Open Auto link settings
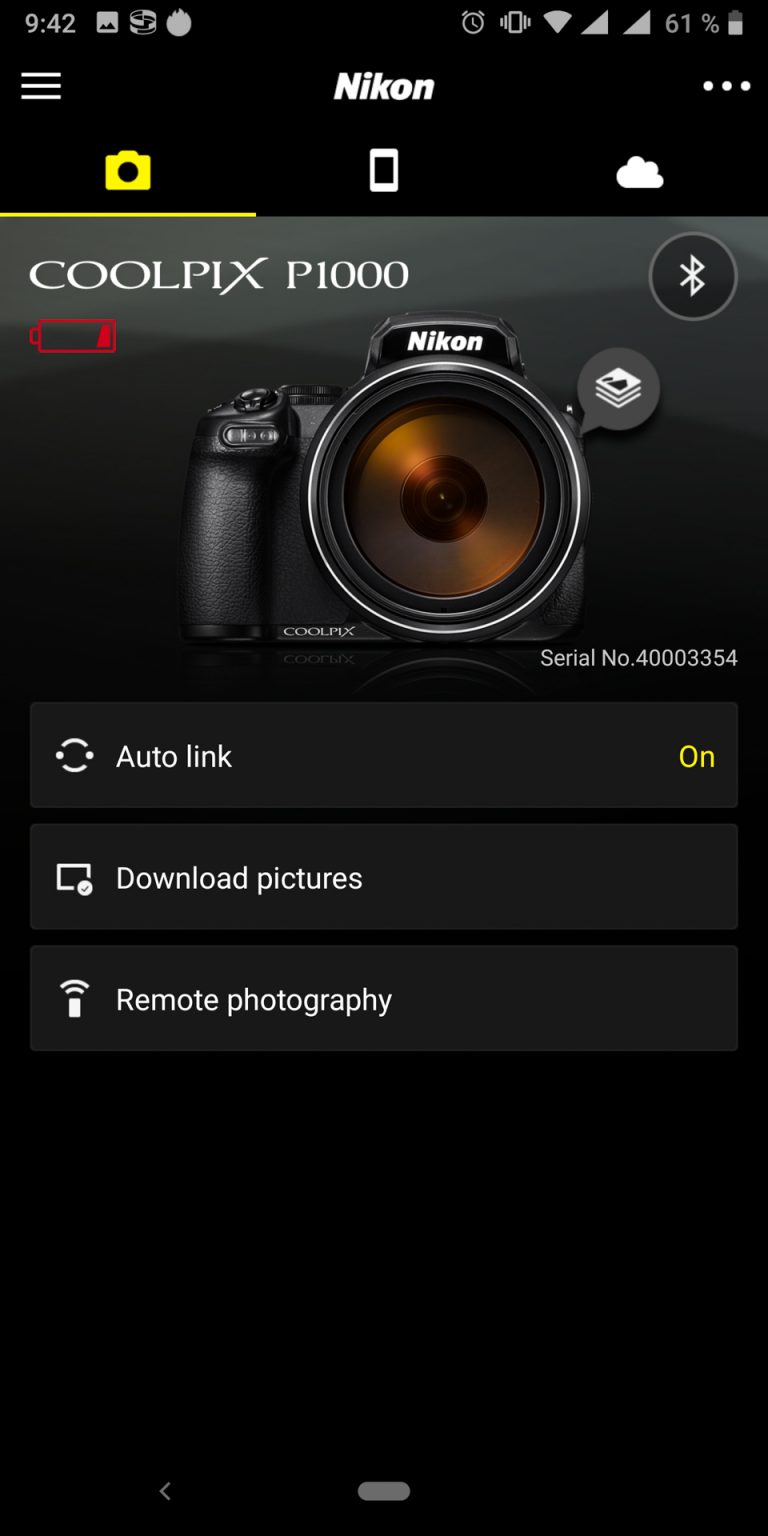This screenshot has width=768, height=1536. 384,756
